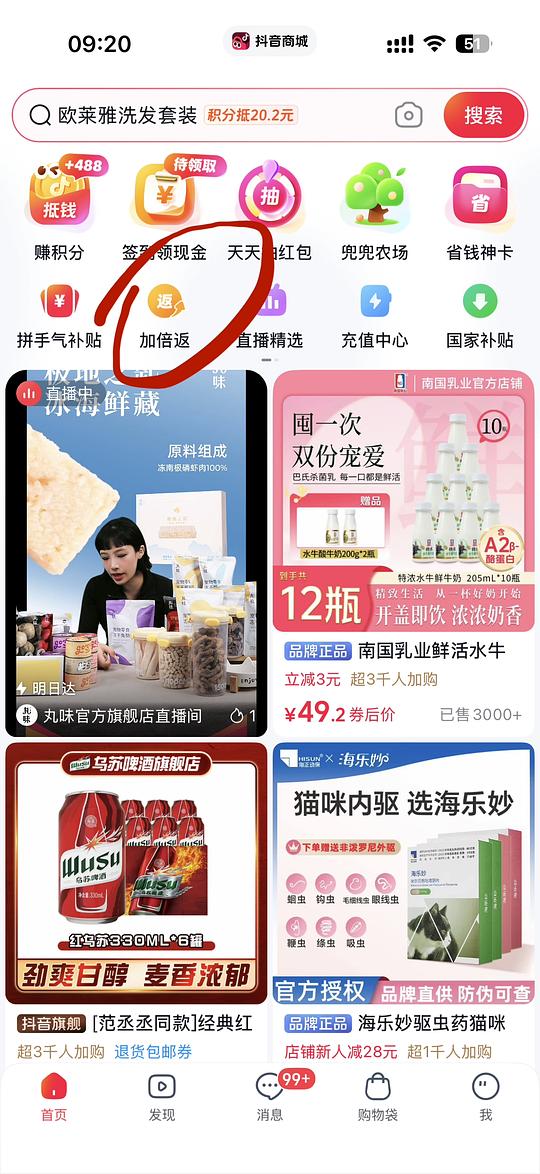Tap the search field with 欧莱雅洗发套装
Viewport: 540px width, 1174px height.
(x=210, y=115)
